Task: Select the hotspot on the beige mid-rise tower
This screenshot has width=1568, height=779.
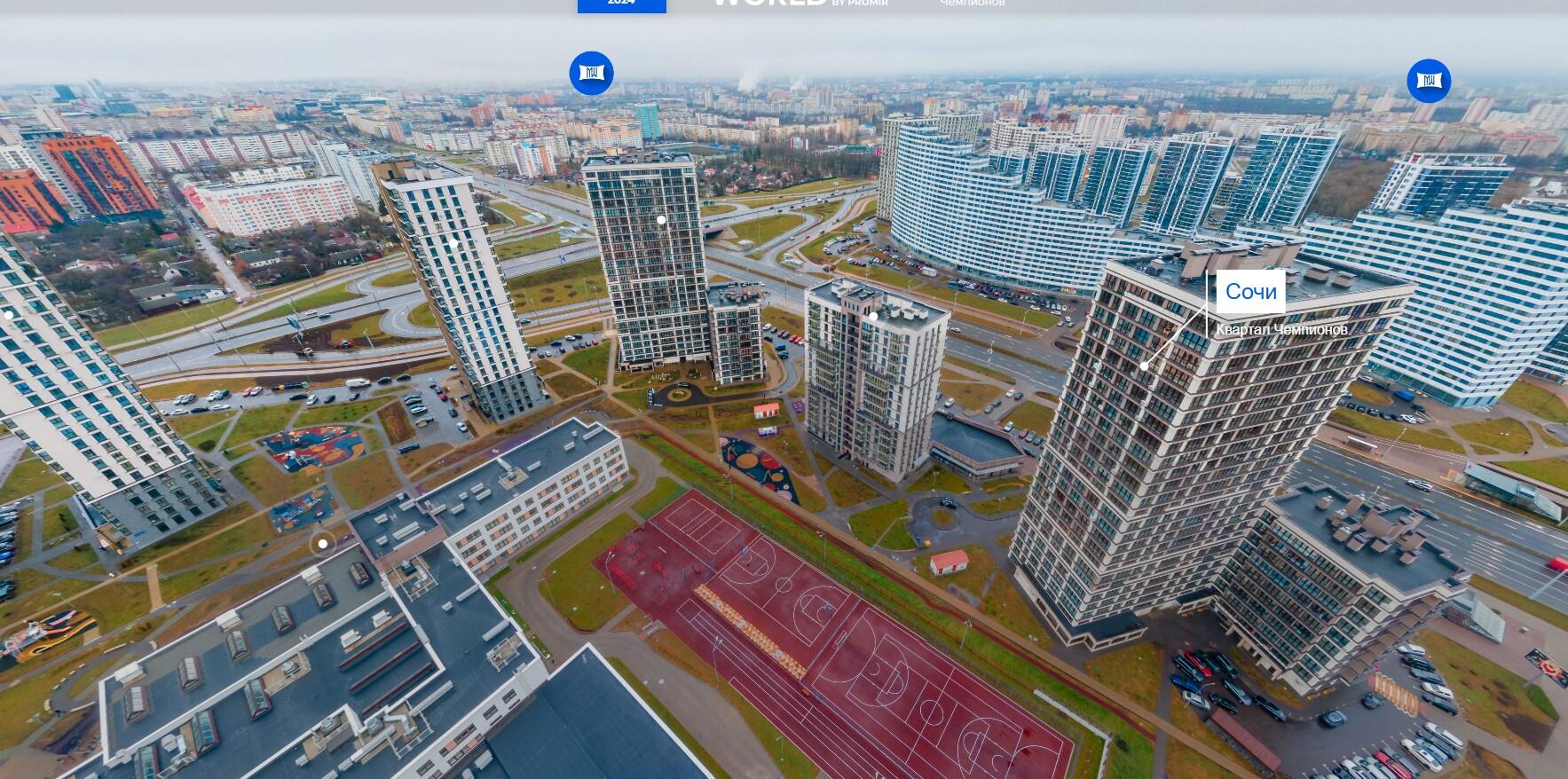Action: tap(873, 316)
